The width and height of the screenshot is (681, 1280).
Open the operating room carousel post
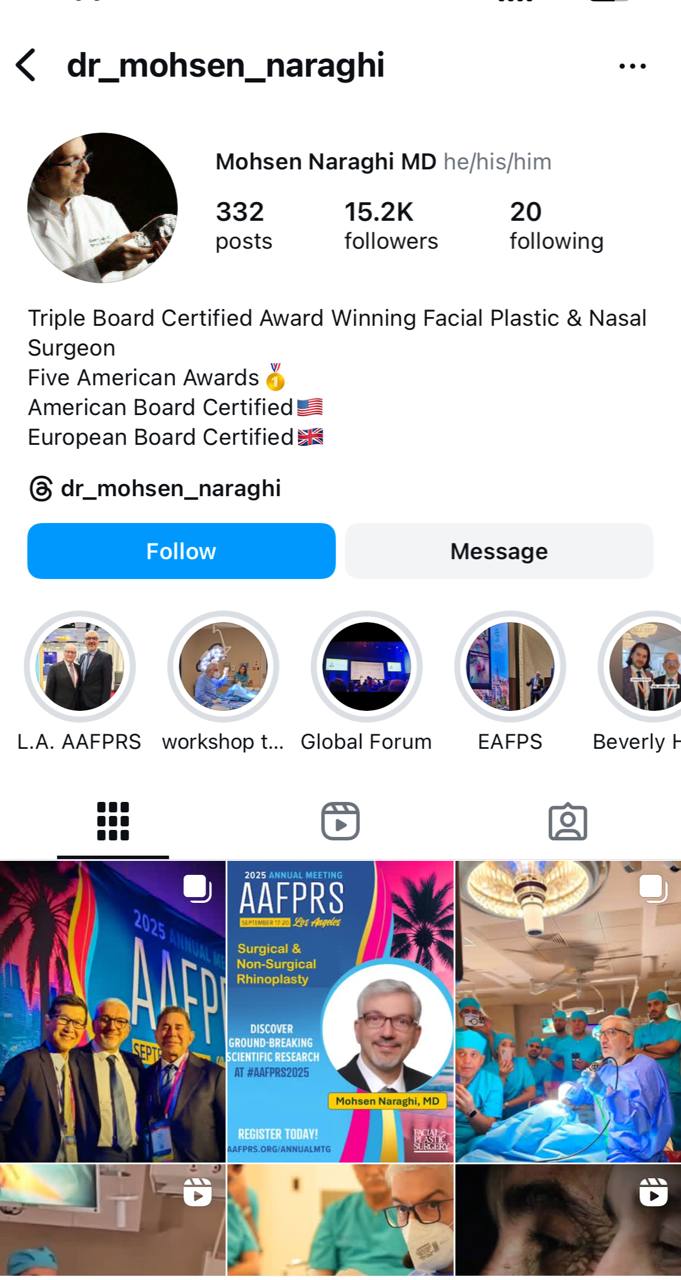568,1010
